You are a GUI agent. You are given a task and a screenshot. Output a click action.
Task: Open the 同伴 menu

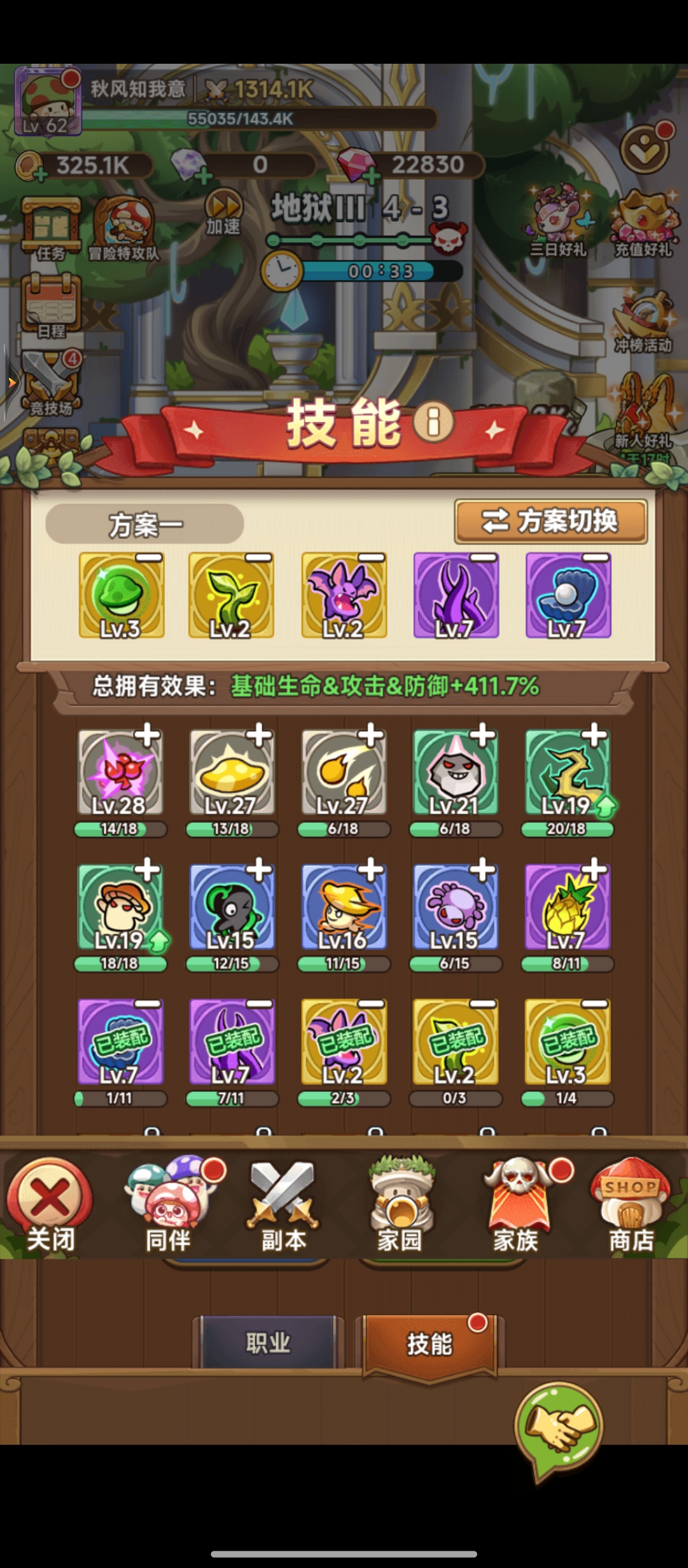click(169, 1205)
